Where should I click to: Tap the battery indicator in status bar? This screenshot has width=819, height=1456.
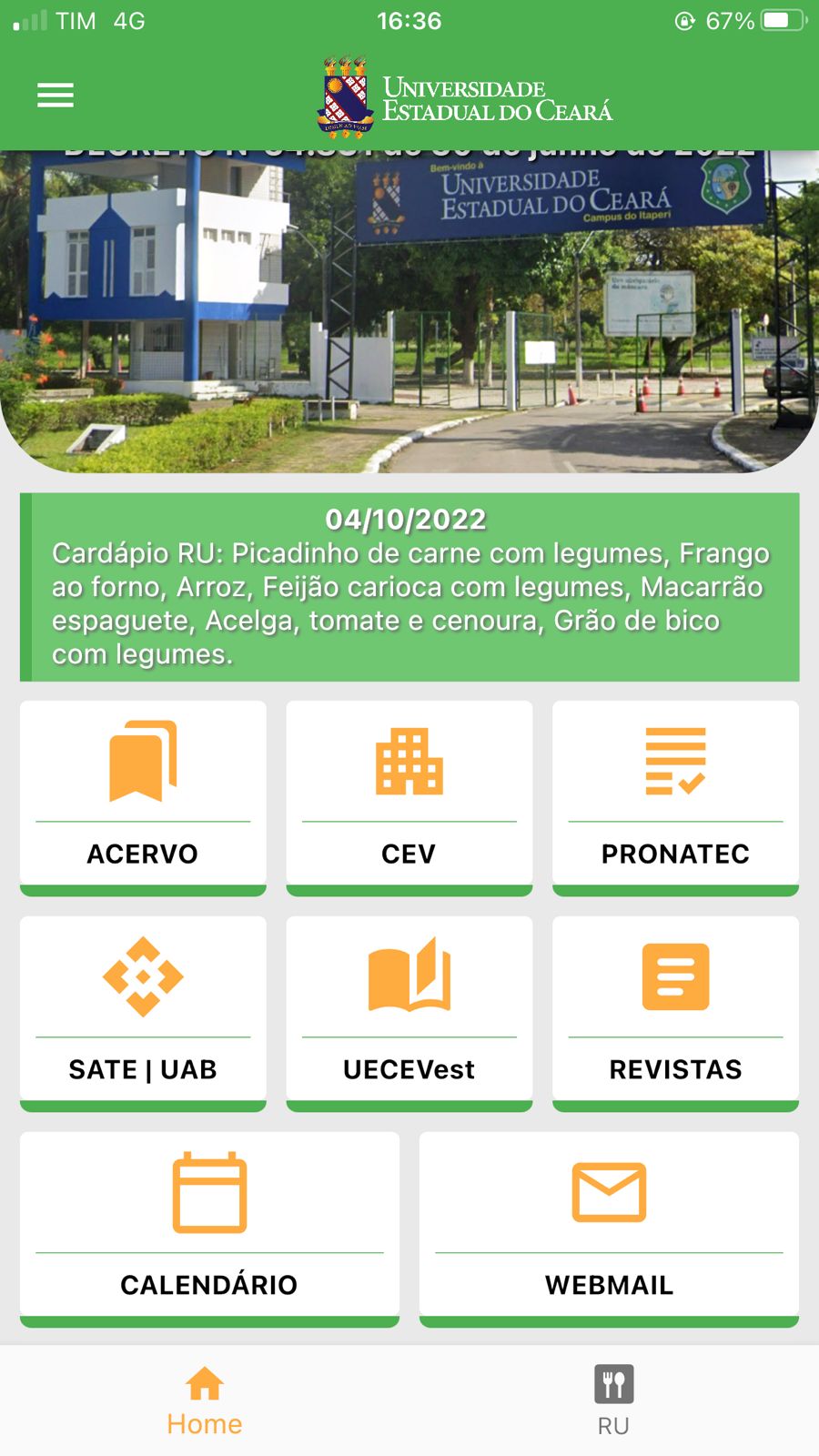pos(773,20)
